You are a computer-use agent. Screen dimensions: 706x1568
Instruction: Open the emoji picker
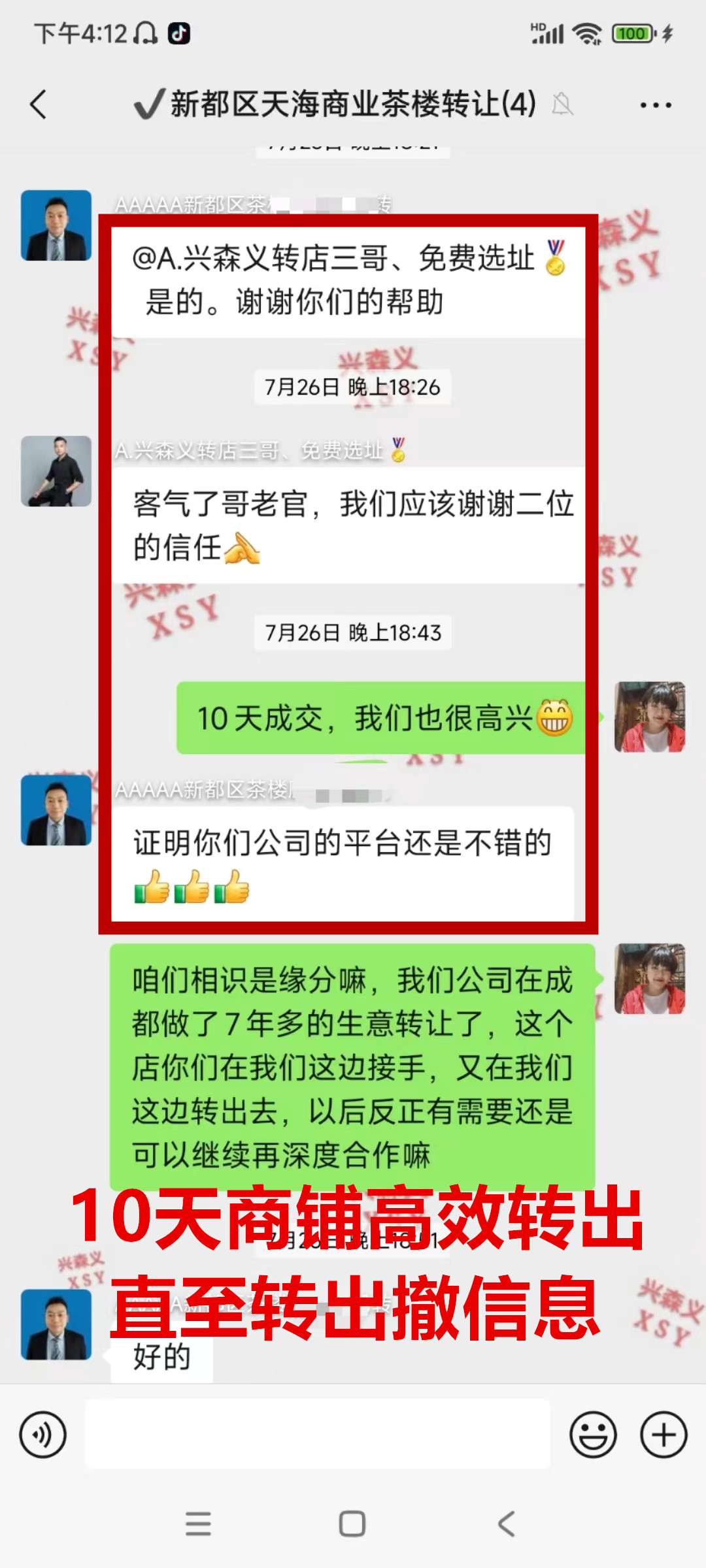click(593, 1435)
